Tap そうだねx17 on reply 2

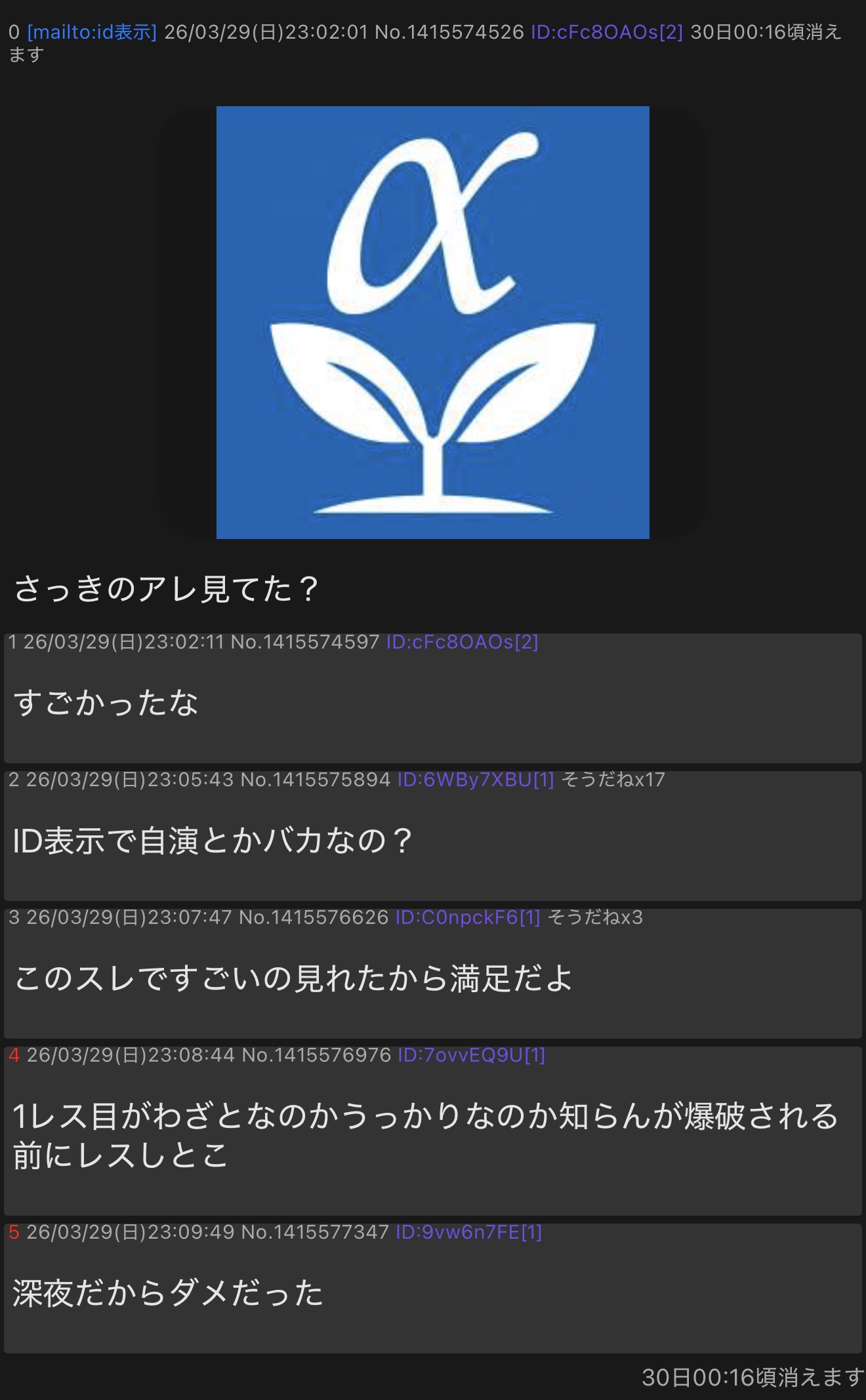click(613, 780)
